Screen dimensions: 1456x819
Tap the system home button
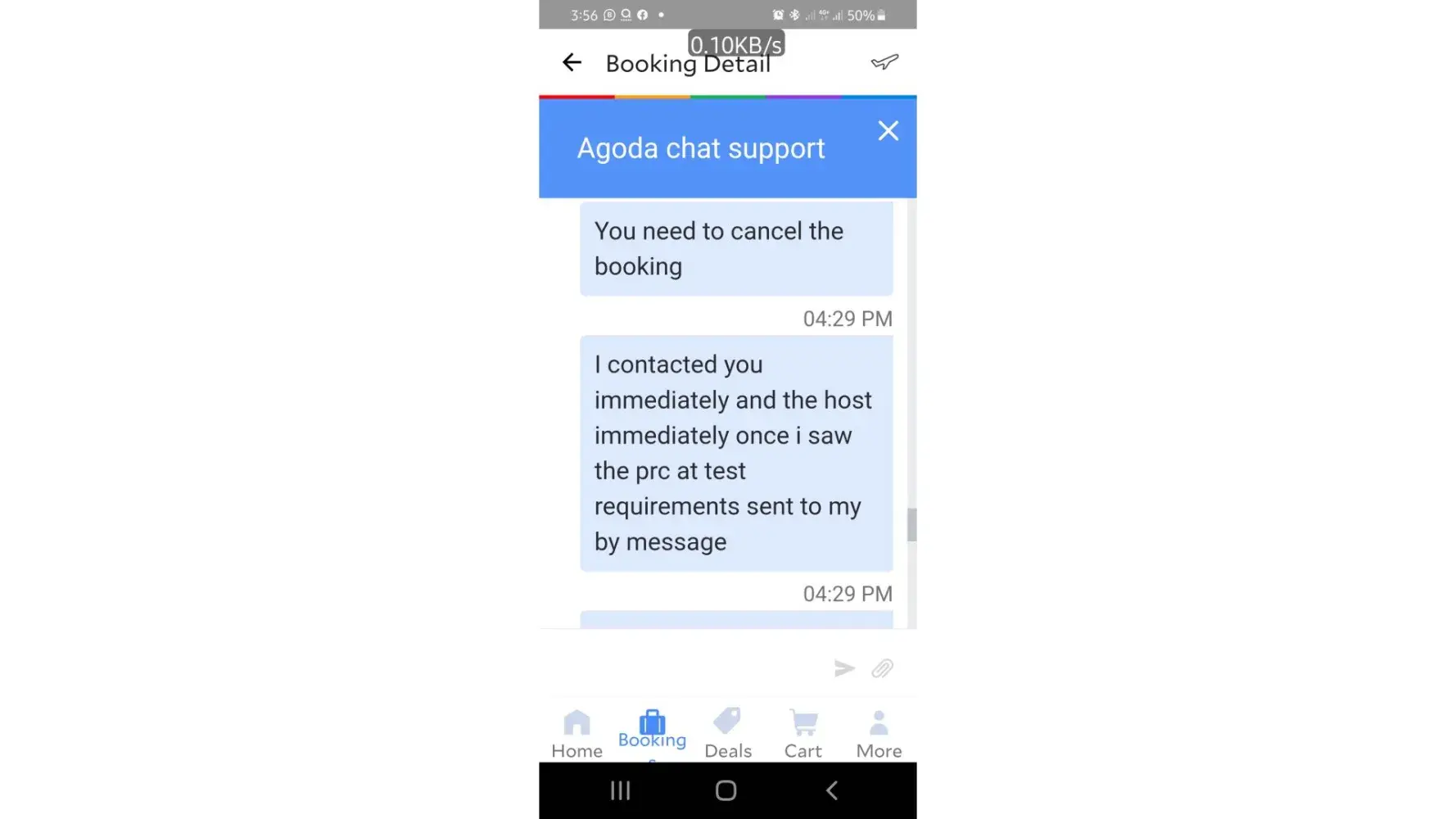pyautogui.click(x=726, y=790)
